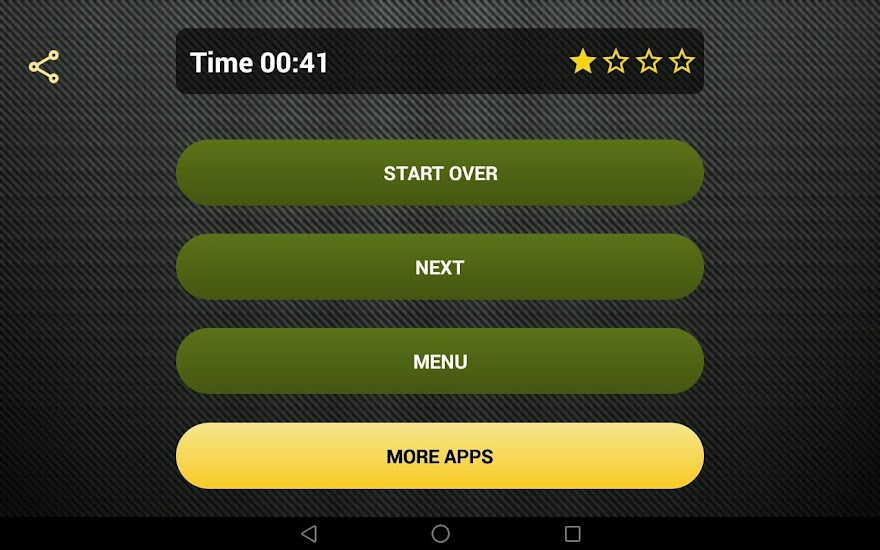Return to the MENU

(440, 361)
